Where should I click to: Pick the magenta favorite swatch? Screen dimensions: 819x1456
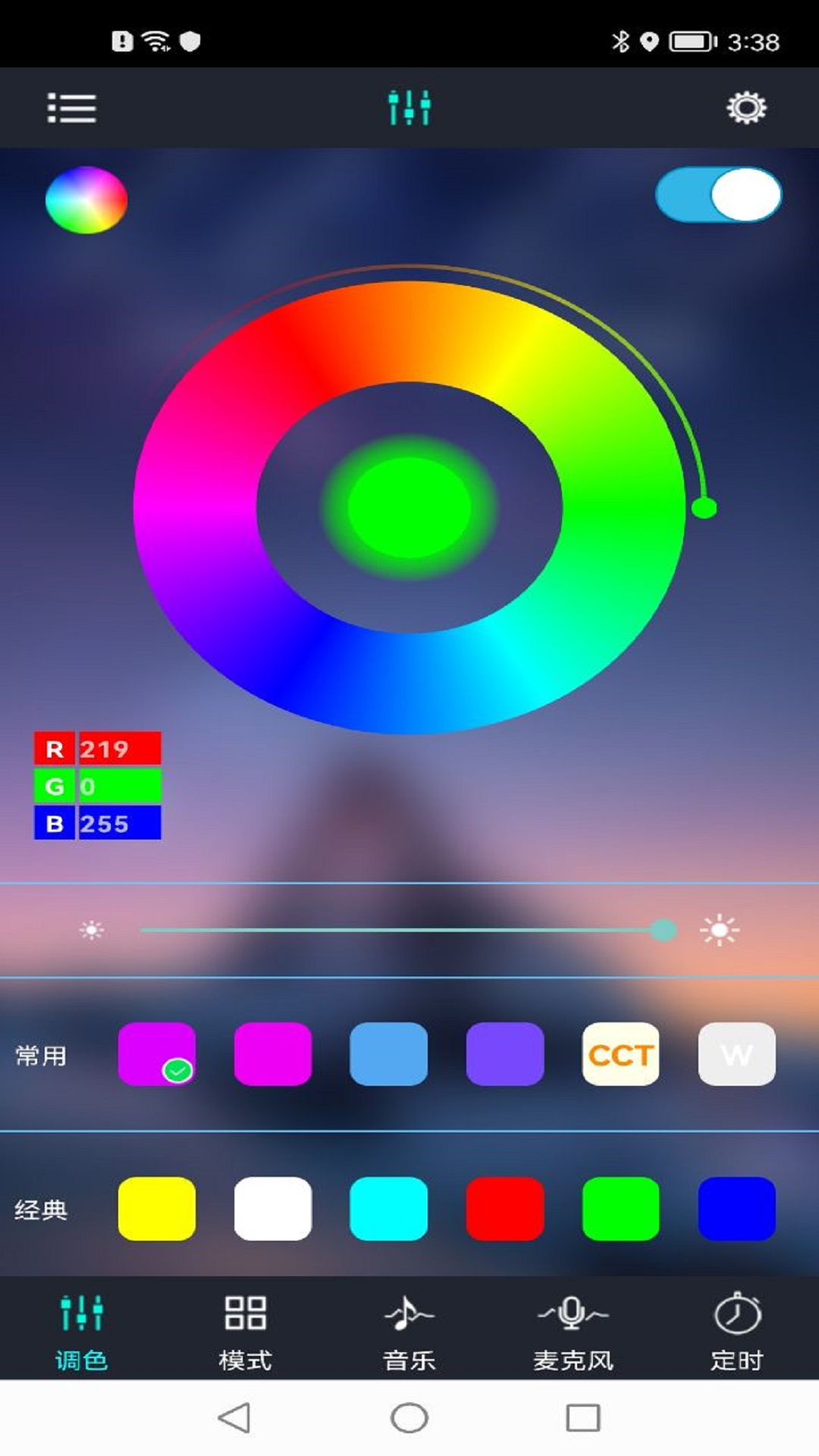point(273,1054)
